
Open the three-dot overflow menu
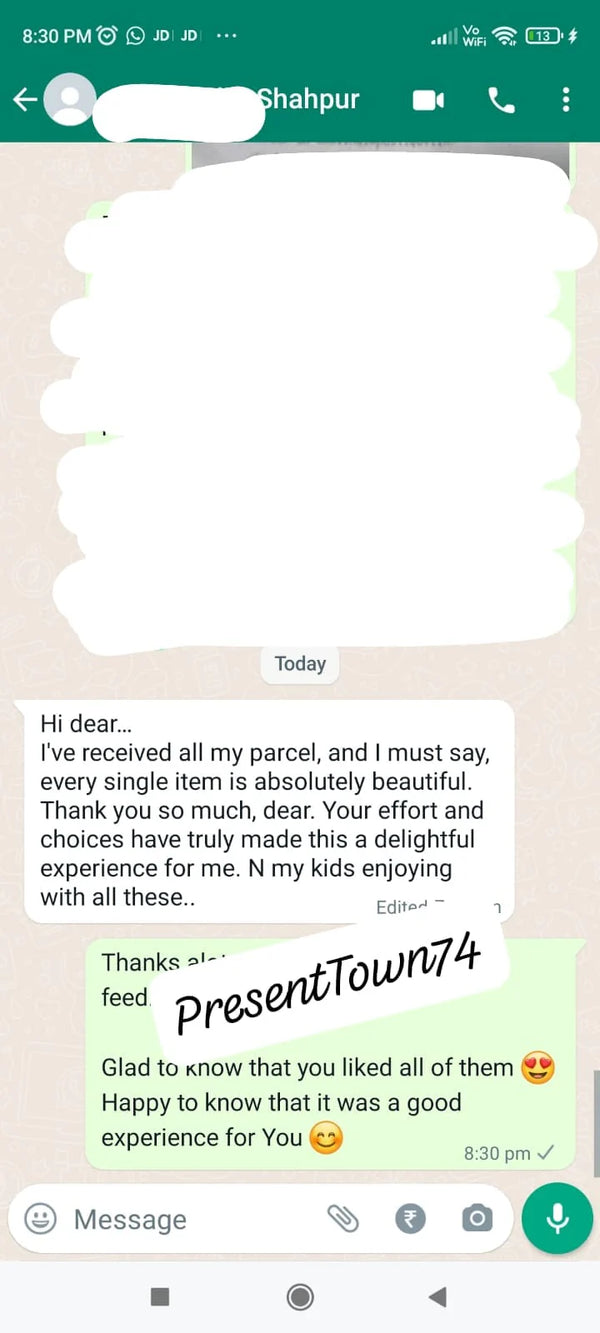(x=566, y=100)
